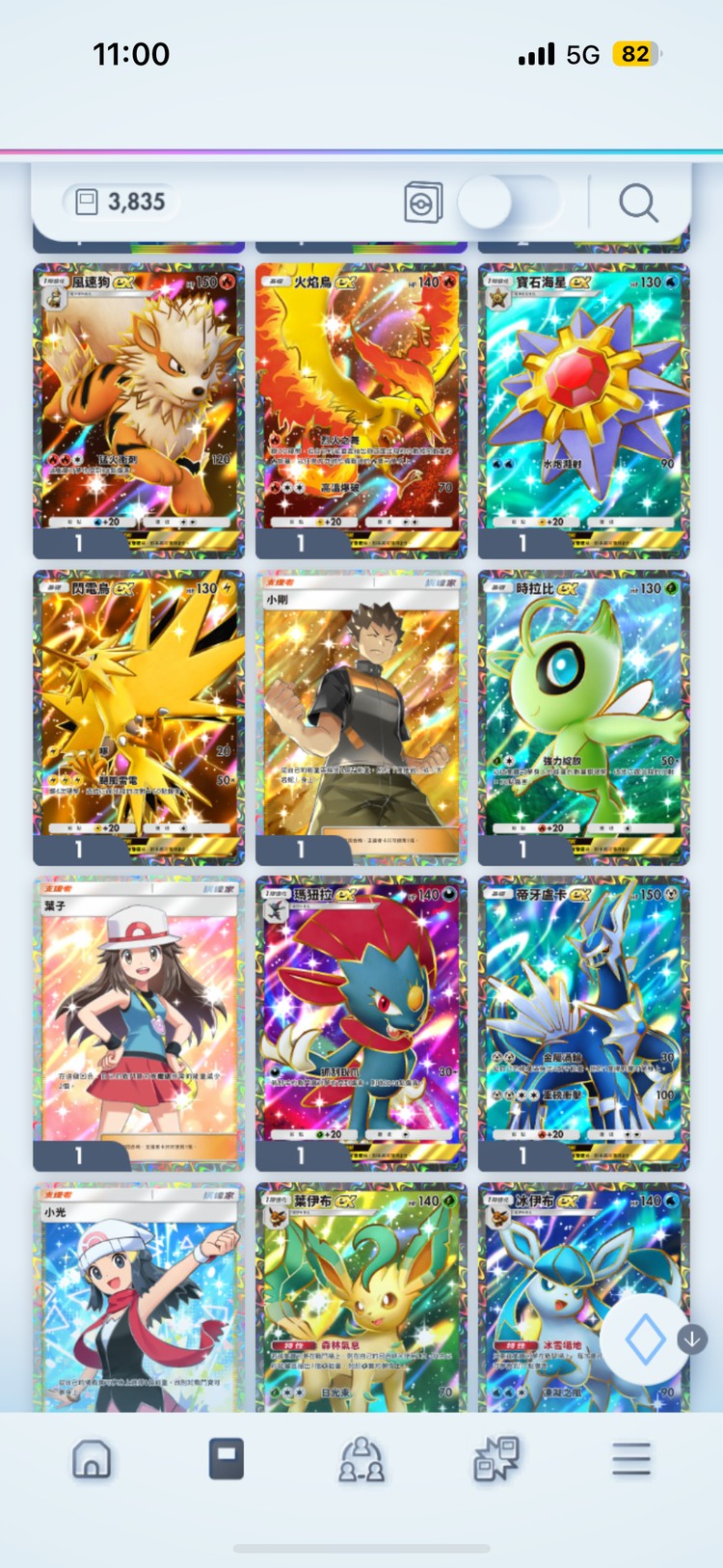Screen dimensions: 723x1568
Task: Open the 瑪狃拉 ex card
Action: click(x=361, y=1017)
